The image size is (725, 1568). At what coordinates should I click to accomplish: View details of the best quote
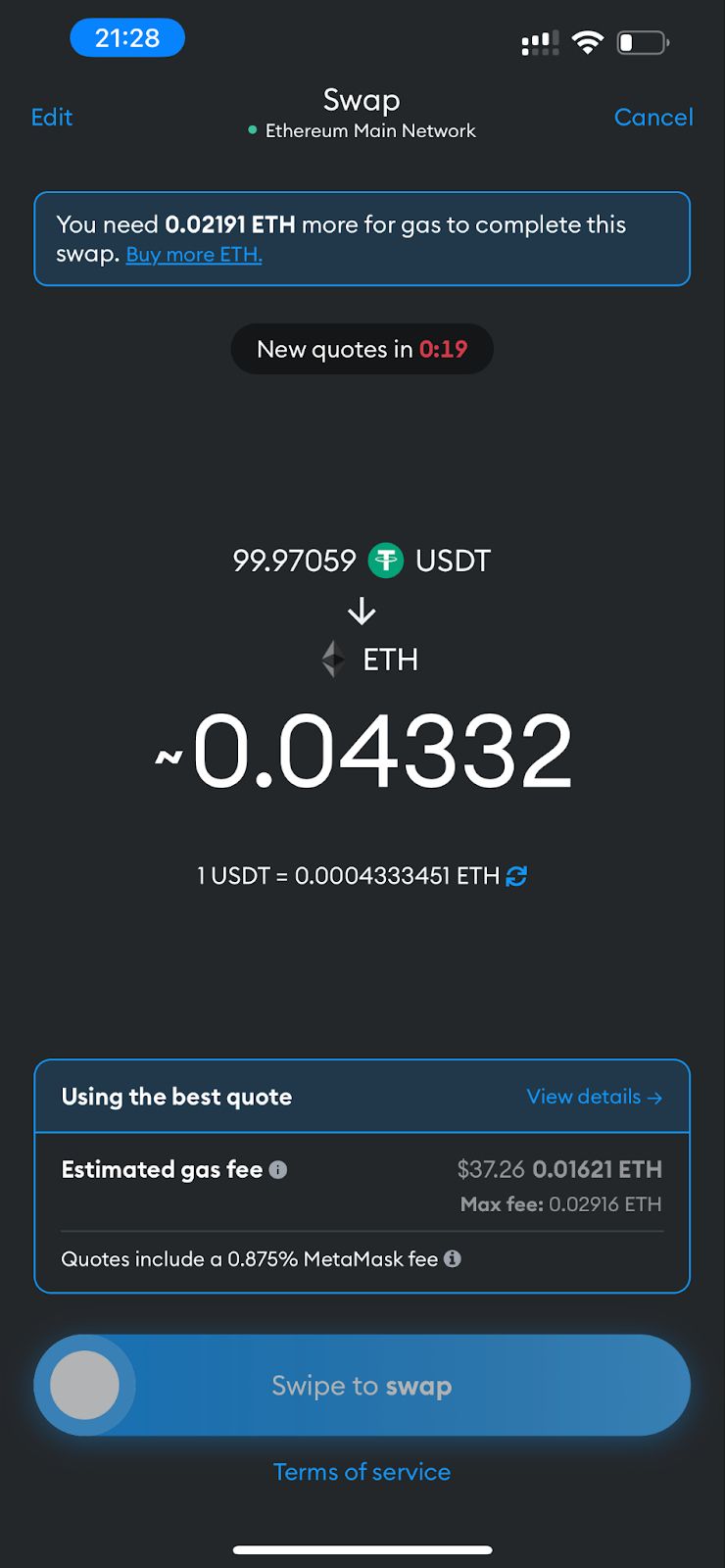tap(594, 1097)
